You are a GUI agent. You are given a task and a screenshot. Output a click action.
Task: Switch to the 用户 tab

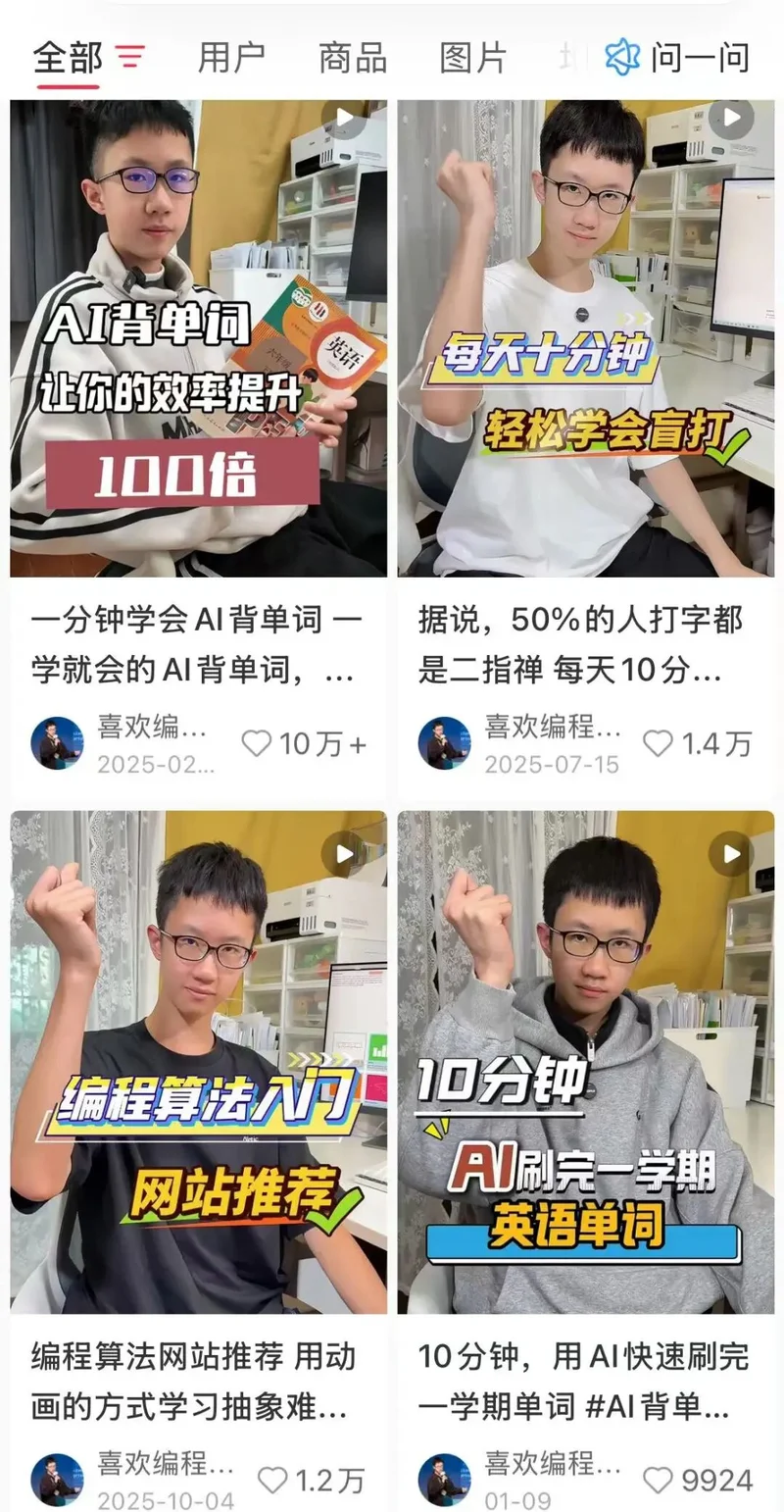click(x=231, y=58)
